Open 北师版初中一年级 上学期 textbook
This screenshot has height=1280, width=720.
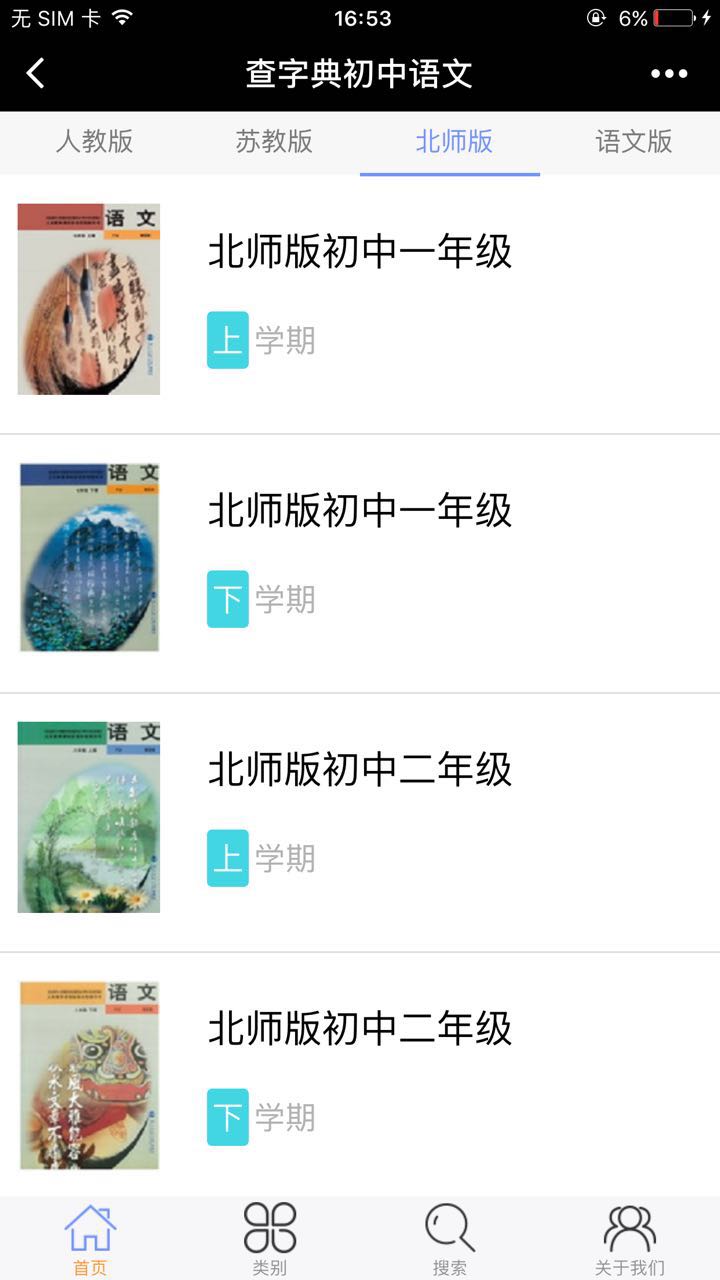click(360, 300)
